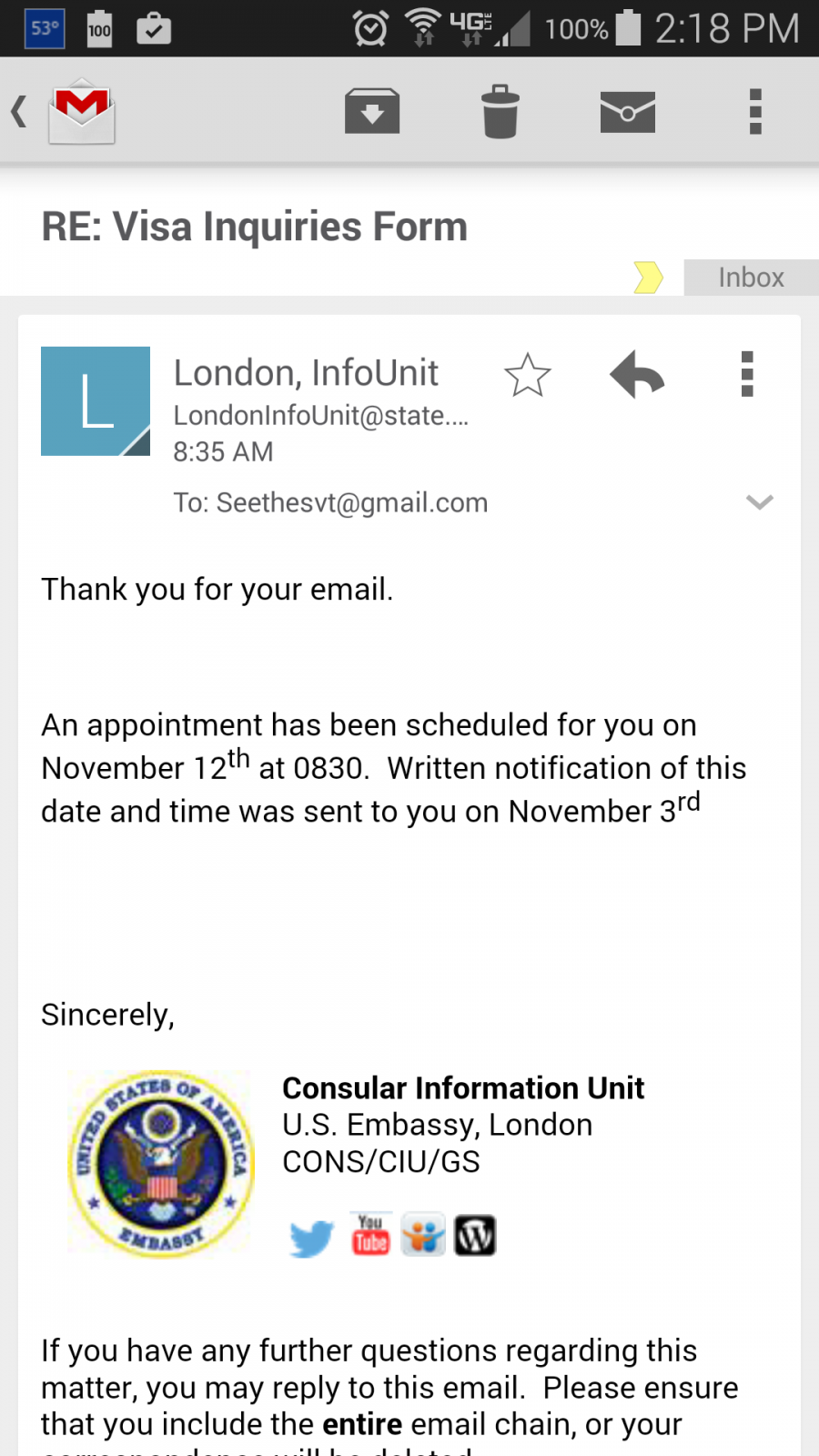Open the embassy's YouTube link
Viewport: 819px width, 1456px height.
pos(370,1235)
